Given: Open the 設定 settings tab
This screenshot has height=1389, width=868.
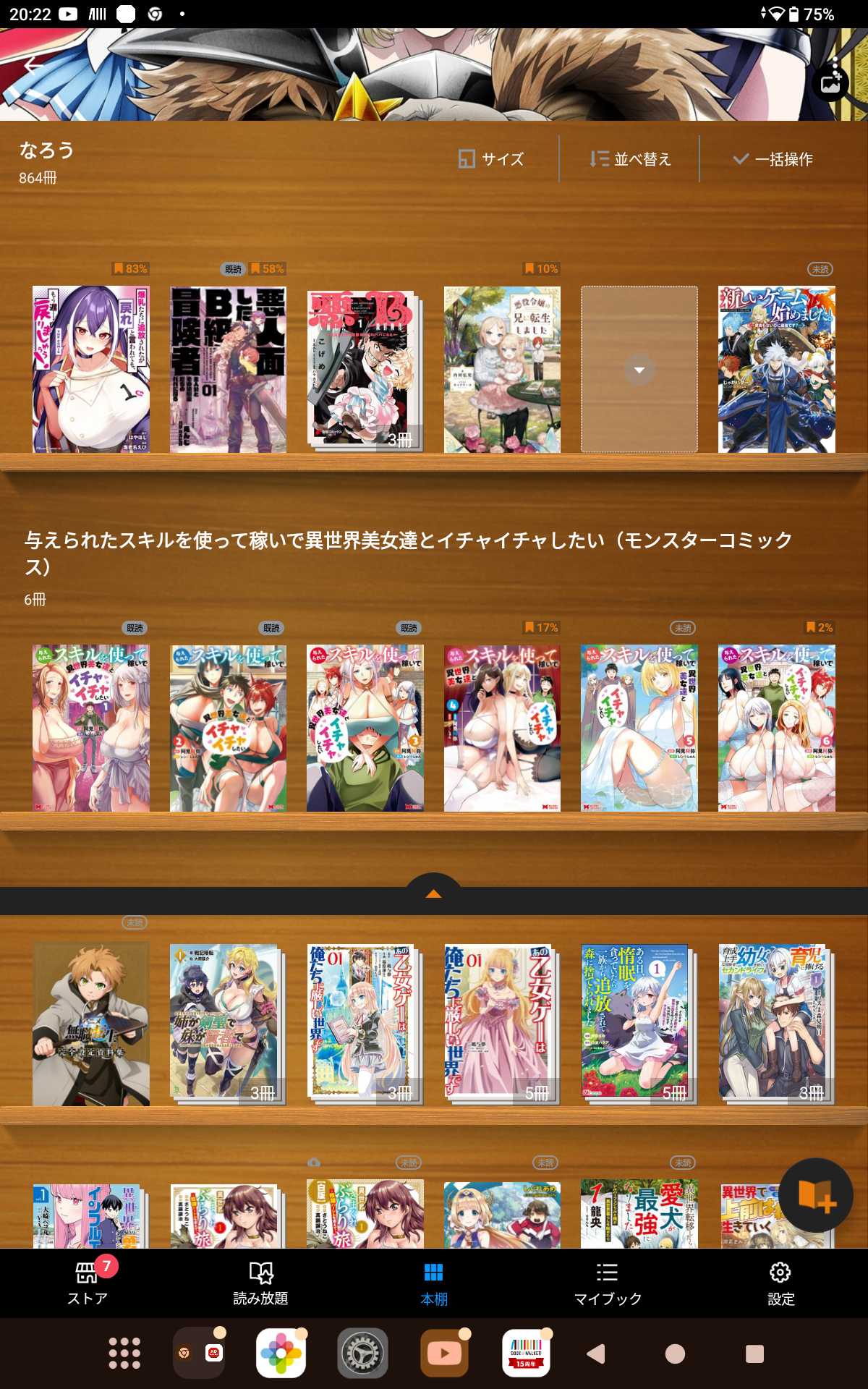Looking at the screenshot, I should (780, 1283).
